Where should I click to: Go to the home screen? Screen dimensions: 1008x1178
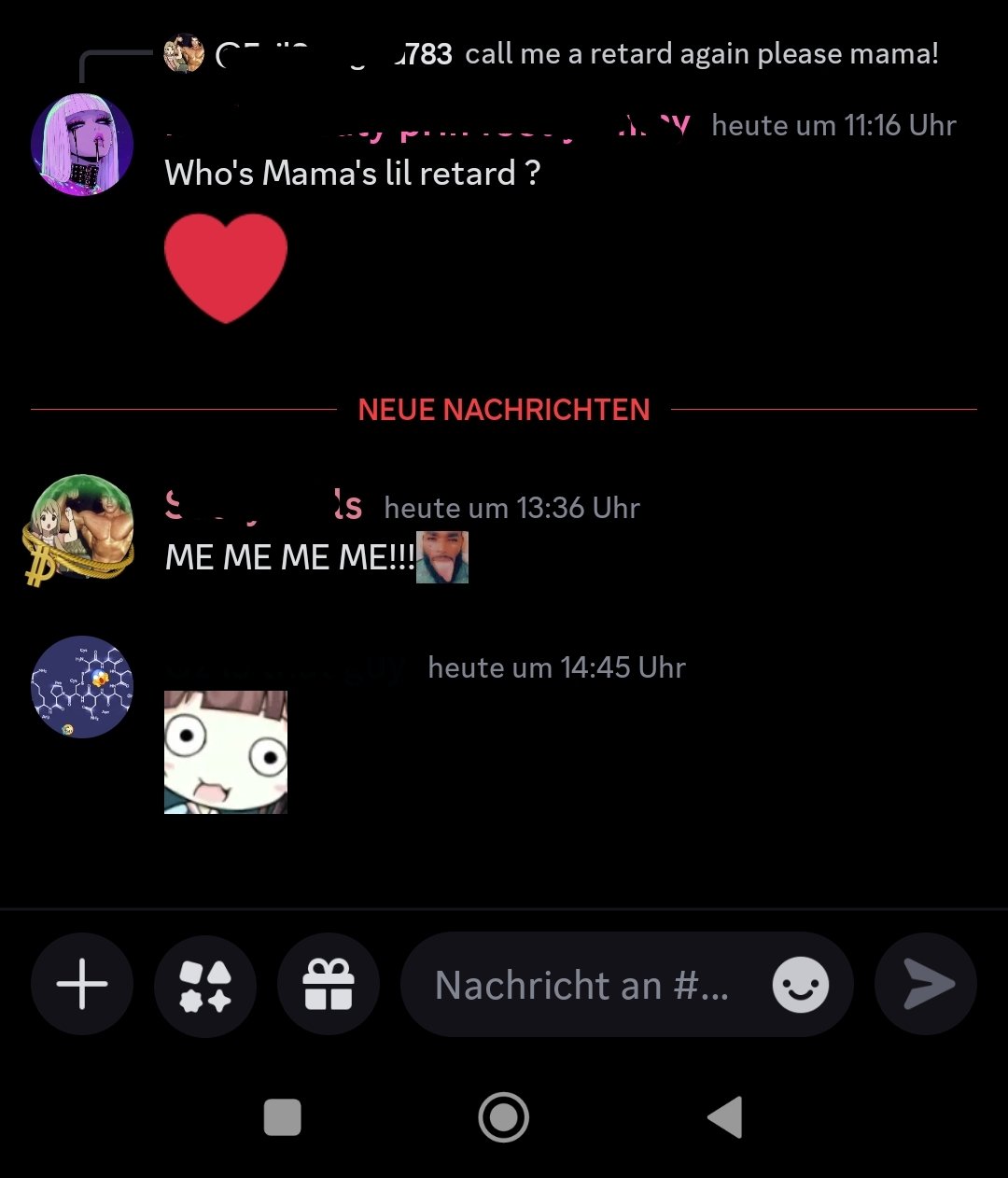pyautogui.click(x=504, y=1117)
